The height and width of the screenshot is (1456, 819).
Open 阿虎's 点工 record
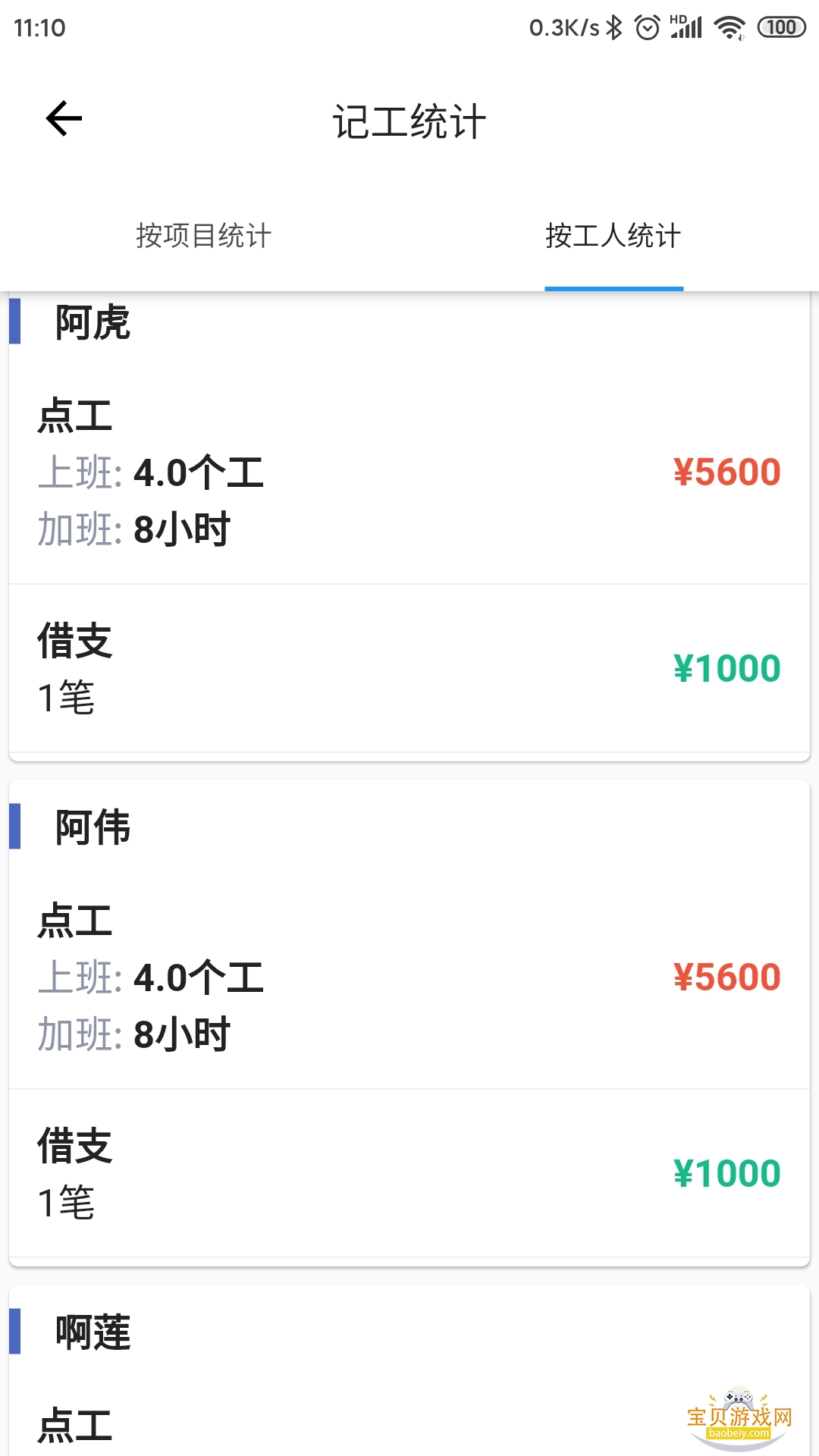point(409,472)
